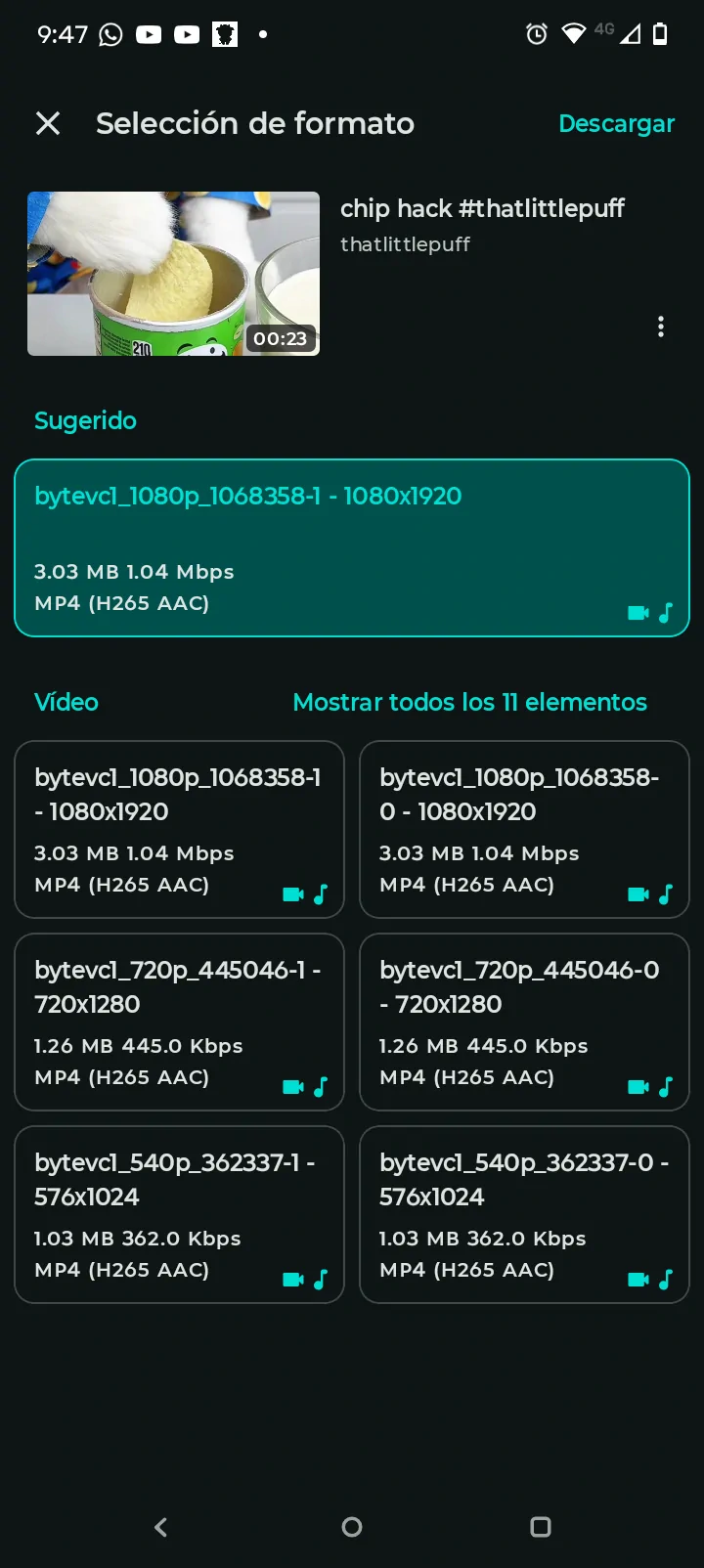Choose bytevc1_1080p_1068358-1 in the Vídeo grid
The image size is (704, 1568).
(179, 829)
